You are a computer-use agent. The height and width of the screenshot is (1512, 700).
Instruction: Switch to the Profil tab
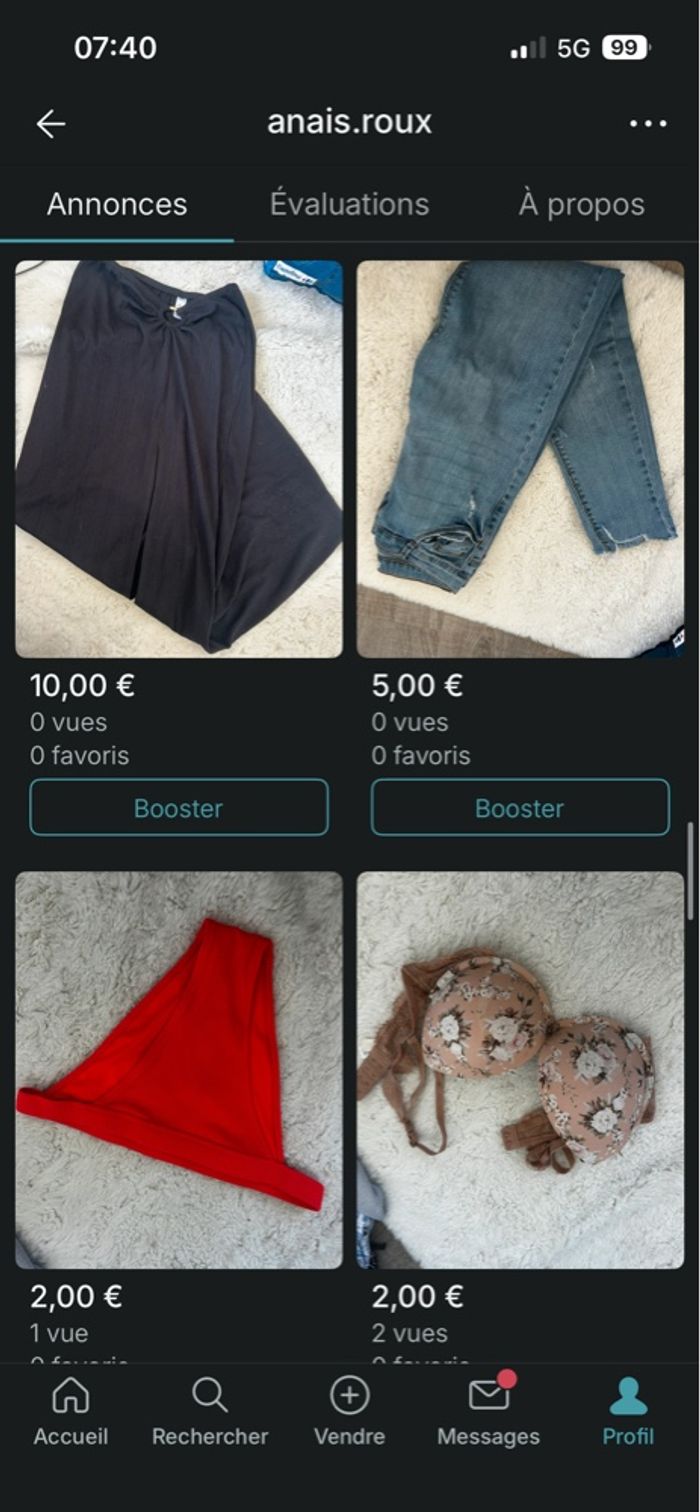[628, 1411]
